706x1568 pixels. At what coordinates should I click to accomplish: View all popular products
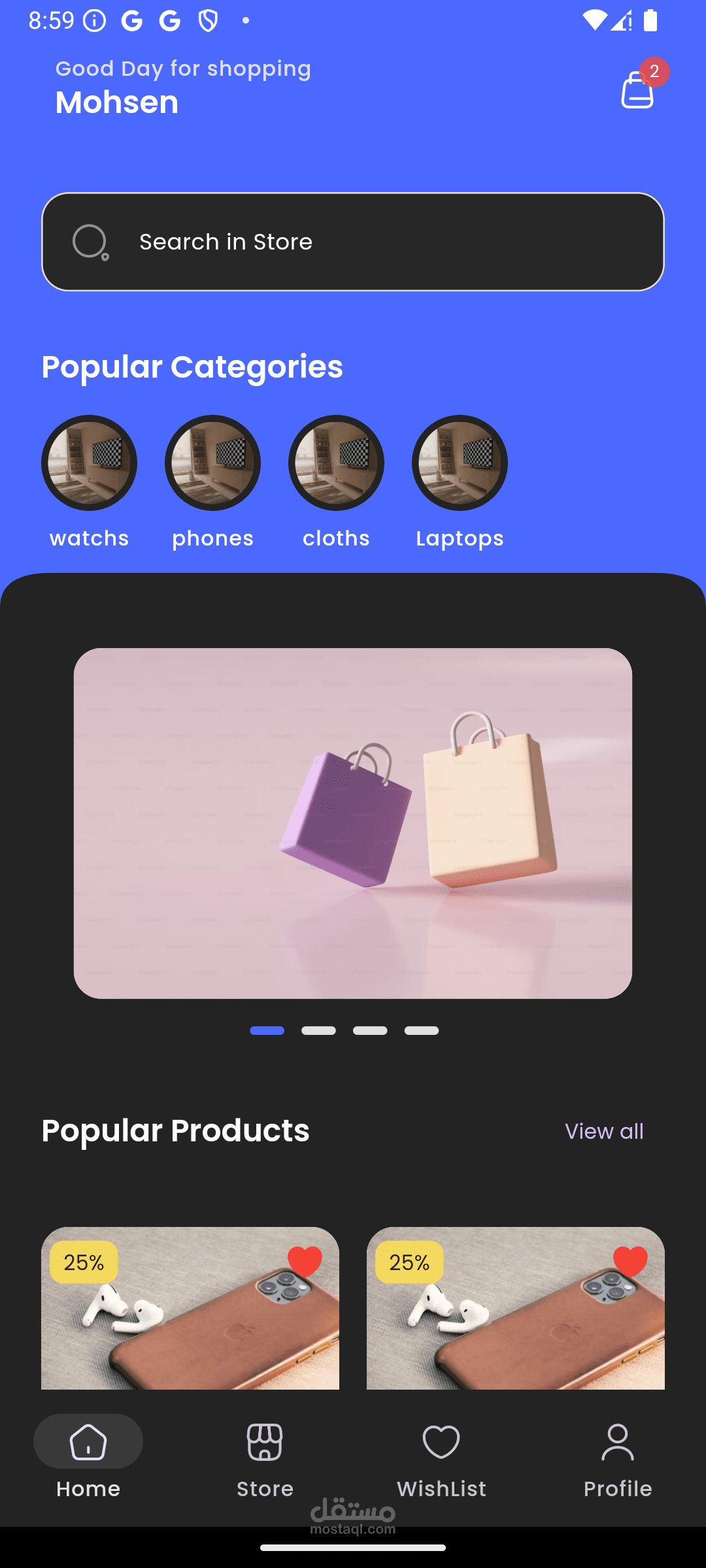(604, 1131)
